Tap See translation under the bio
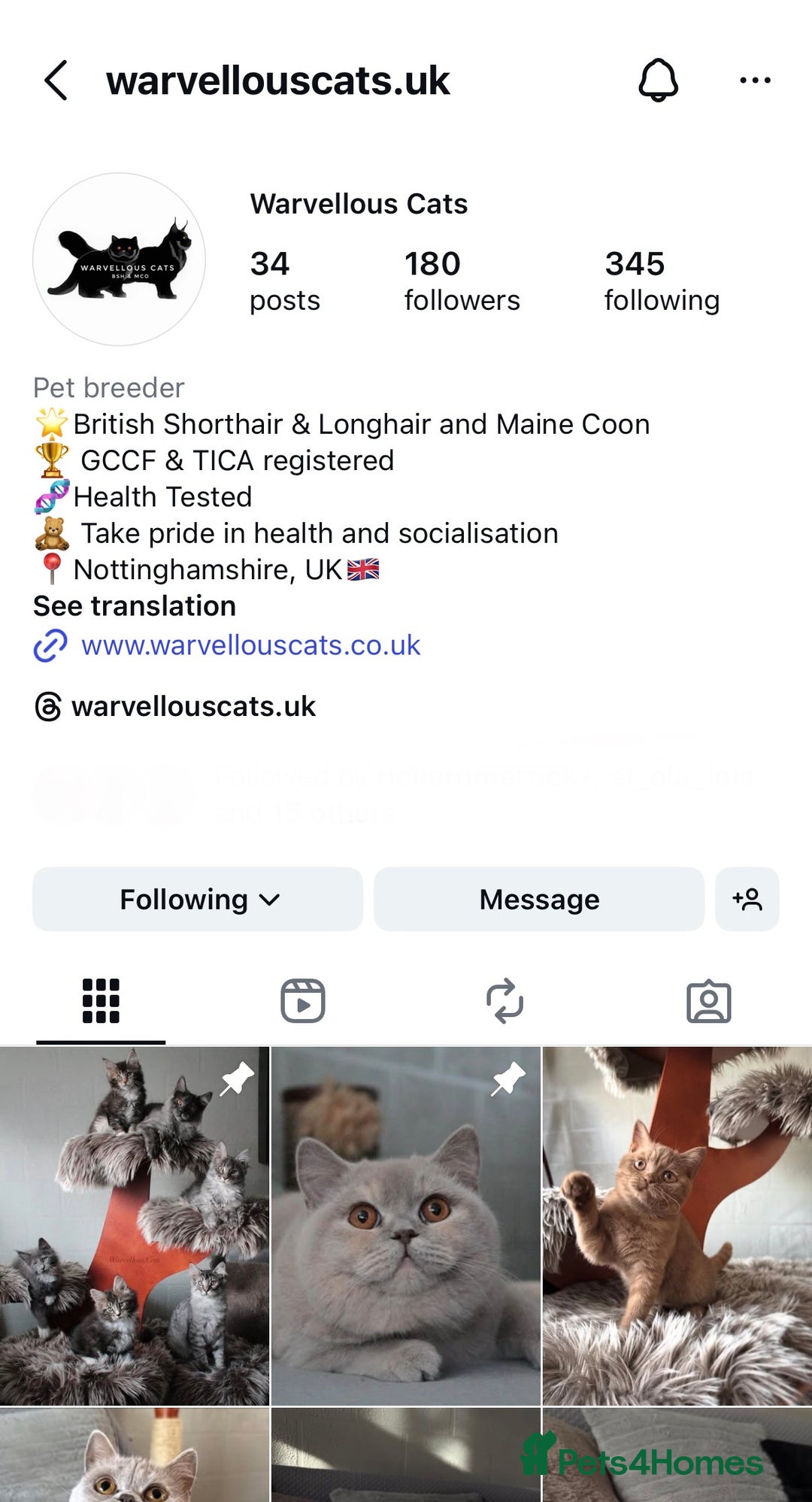The image size is (812, 1502). (135, 606)
